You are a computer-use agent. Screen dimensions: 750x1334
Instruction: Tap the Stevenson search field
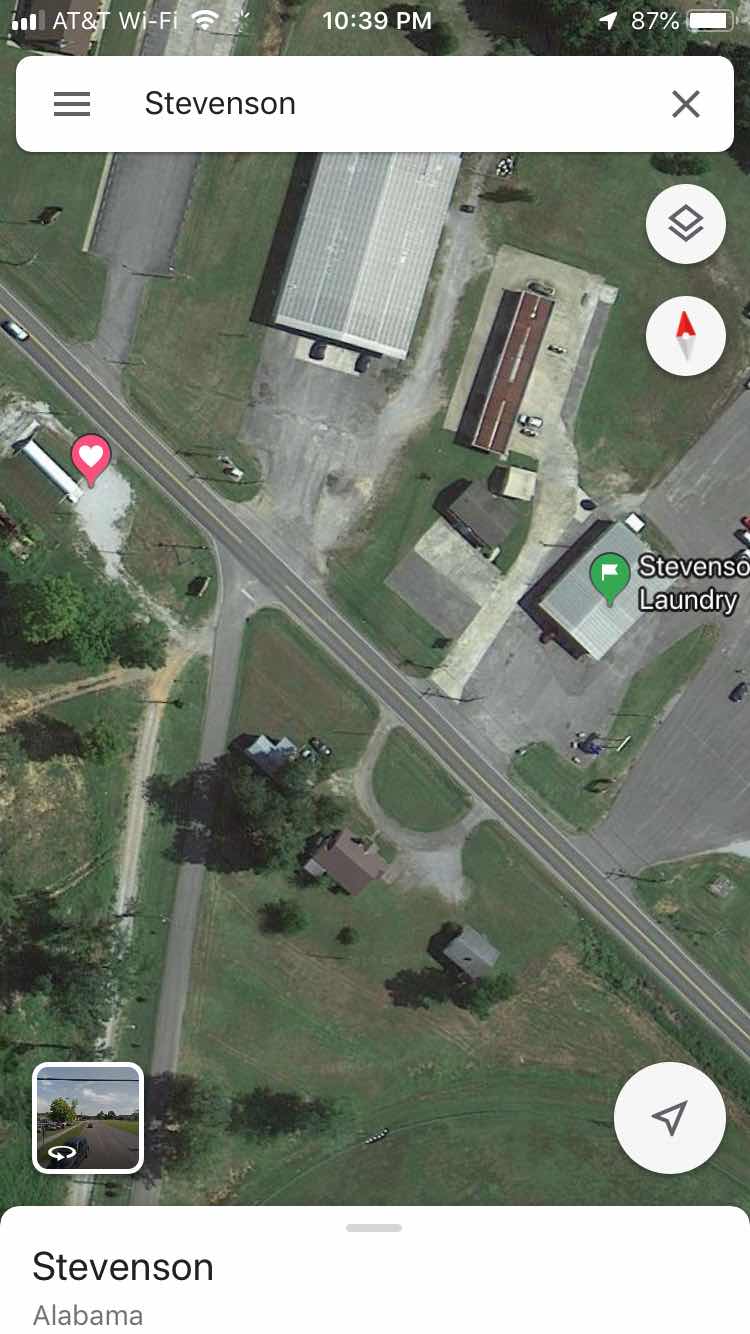(x=380, y=104)
